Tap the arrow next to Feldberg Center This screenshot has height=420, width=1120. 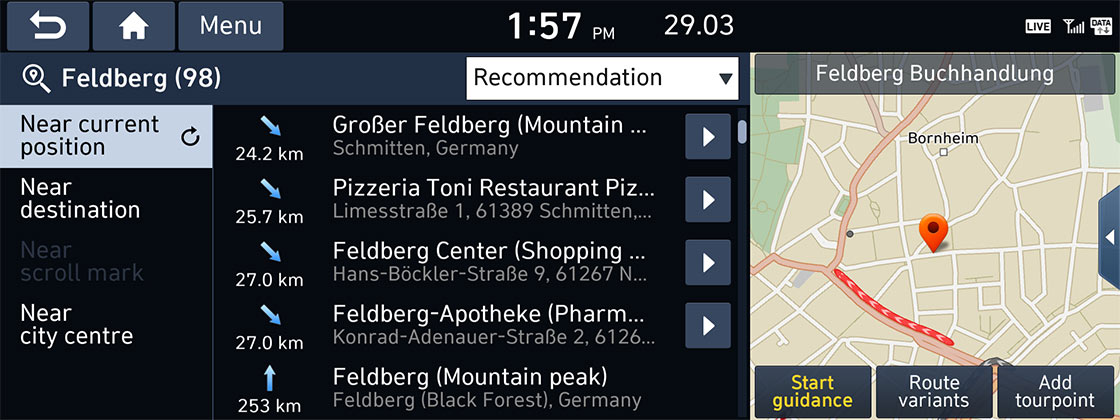point(708,262)
